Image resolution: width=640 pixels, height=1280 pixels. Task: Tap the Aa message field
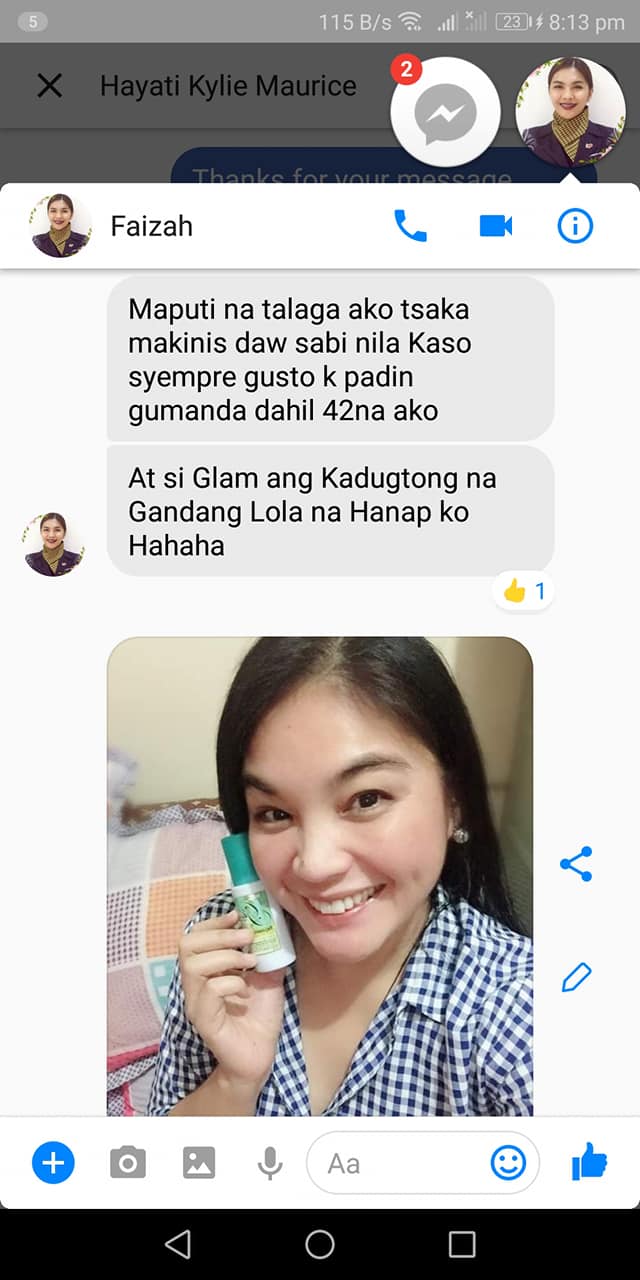coord(400,1163)
